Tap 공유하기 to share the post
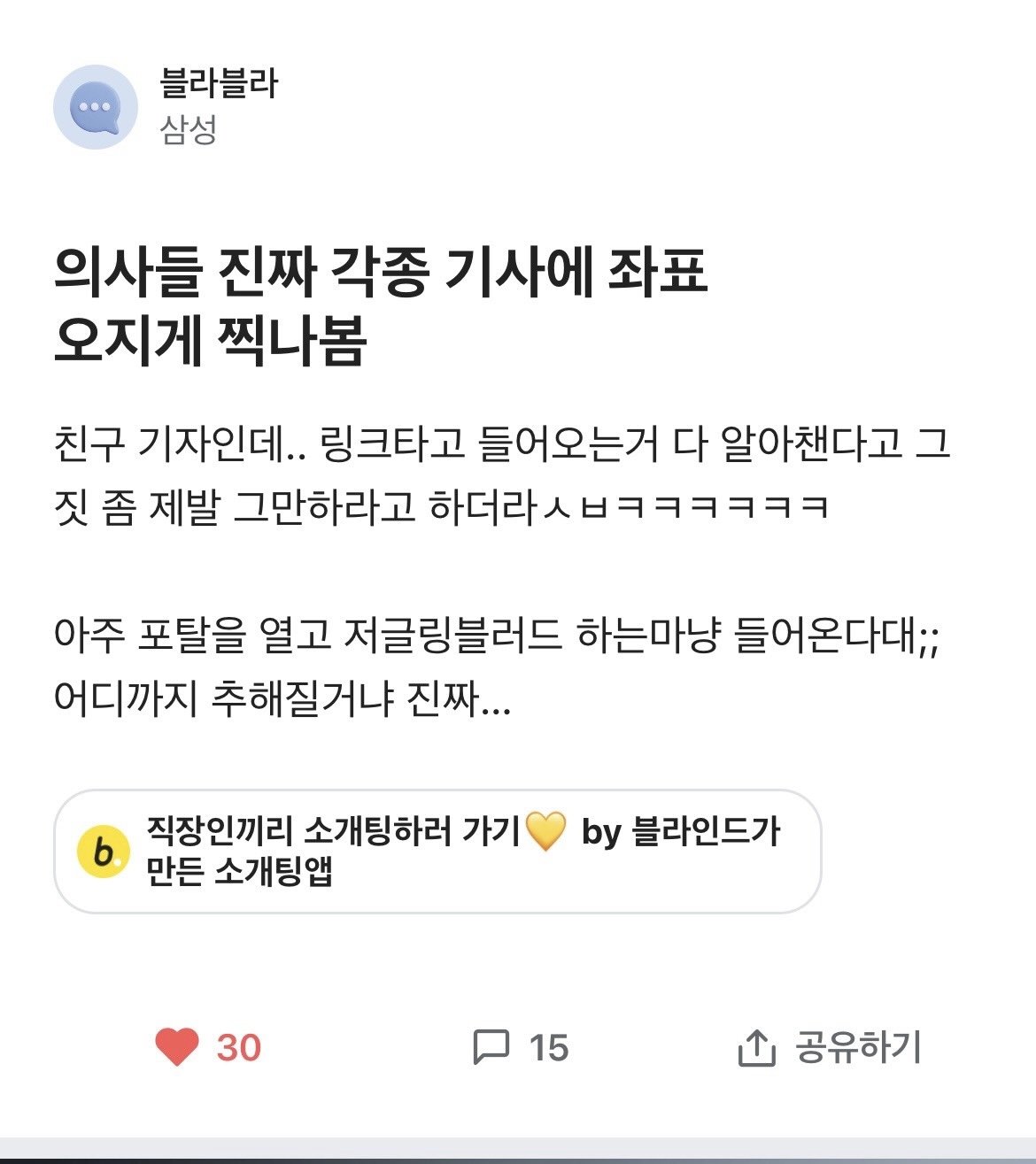This screenshot has width=1036, height=1164. pyautogui.click(x=831, y=1047)
